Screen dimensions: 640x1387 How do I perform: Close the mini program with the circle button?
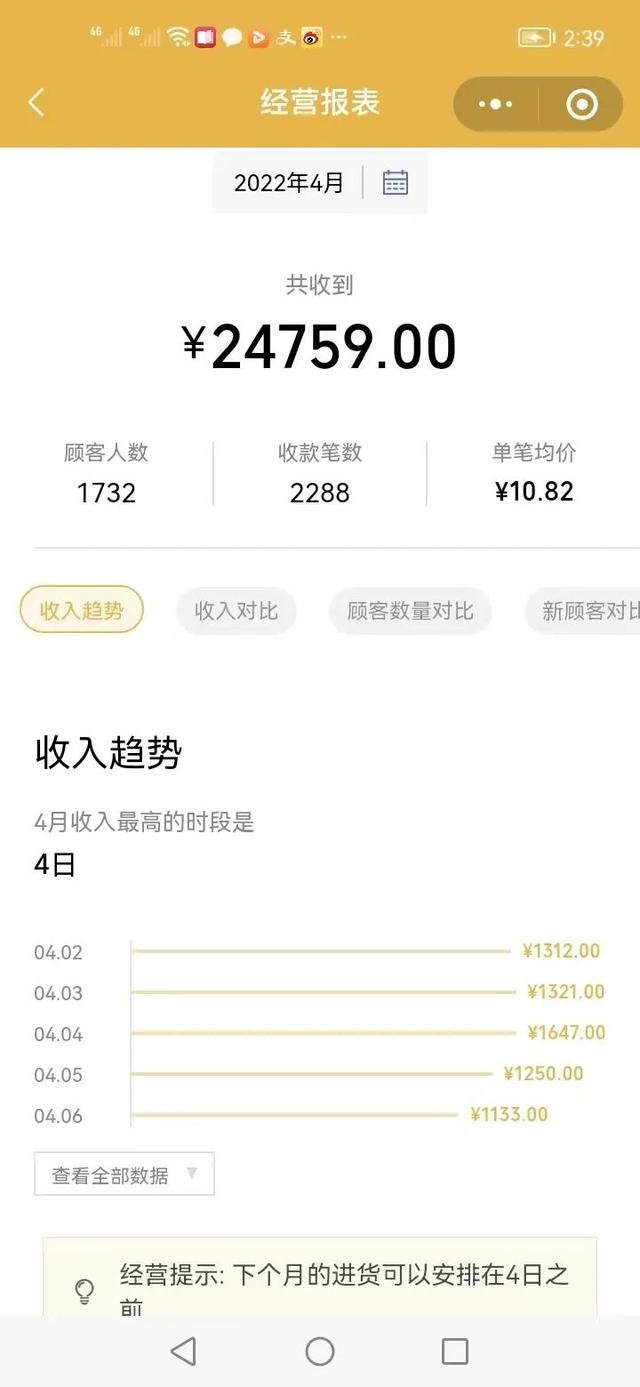click(x=581, y=104)
